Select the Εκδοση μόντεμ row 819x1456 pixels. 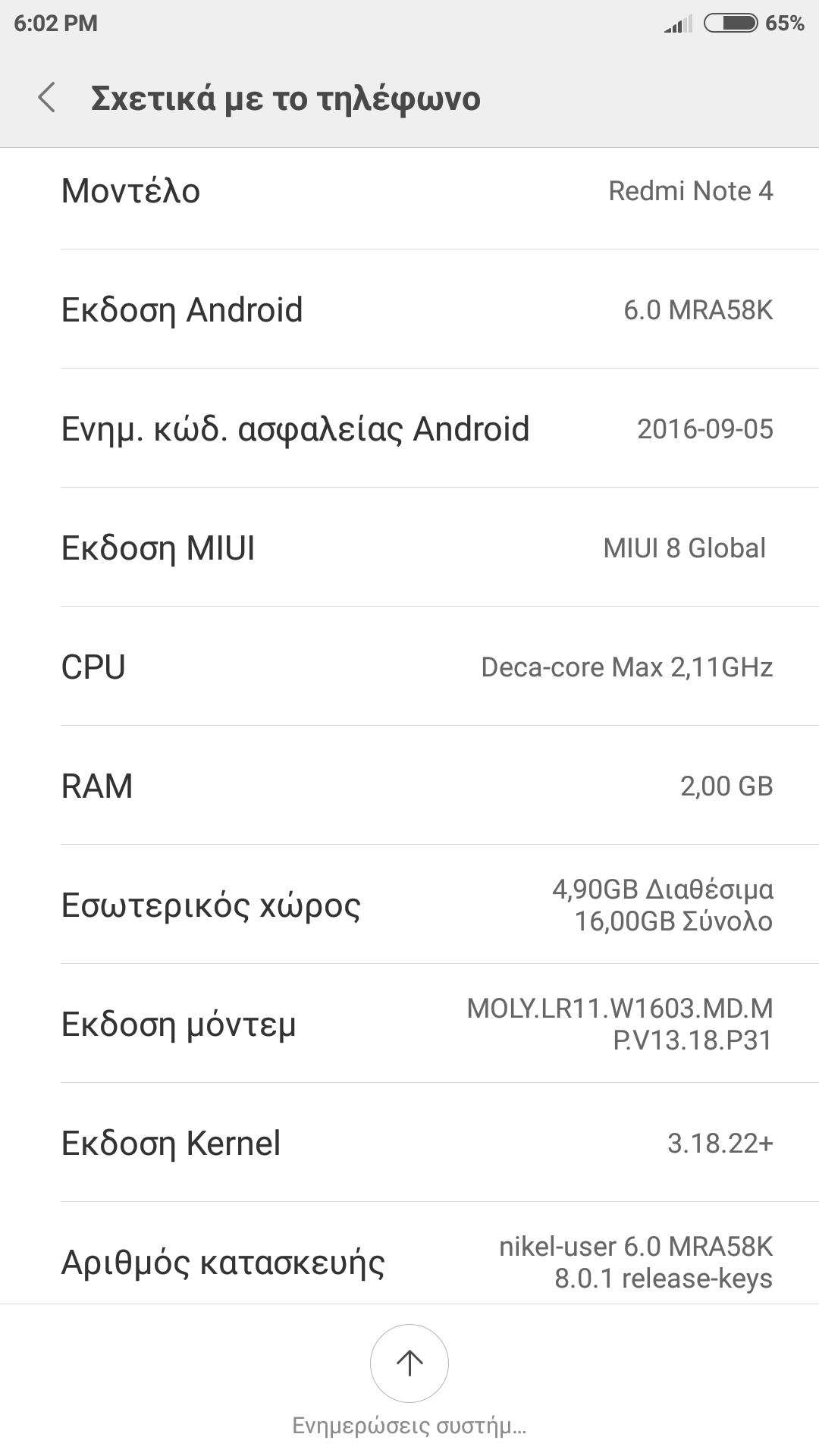409,1024
